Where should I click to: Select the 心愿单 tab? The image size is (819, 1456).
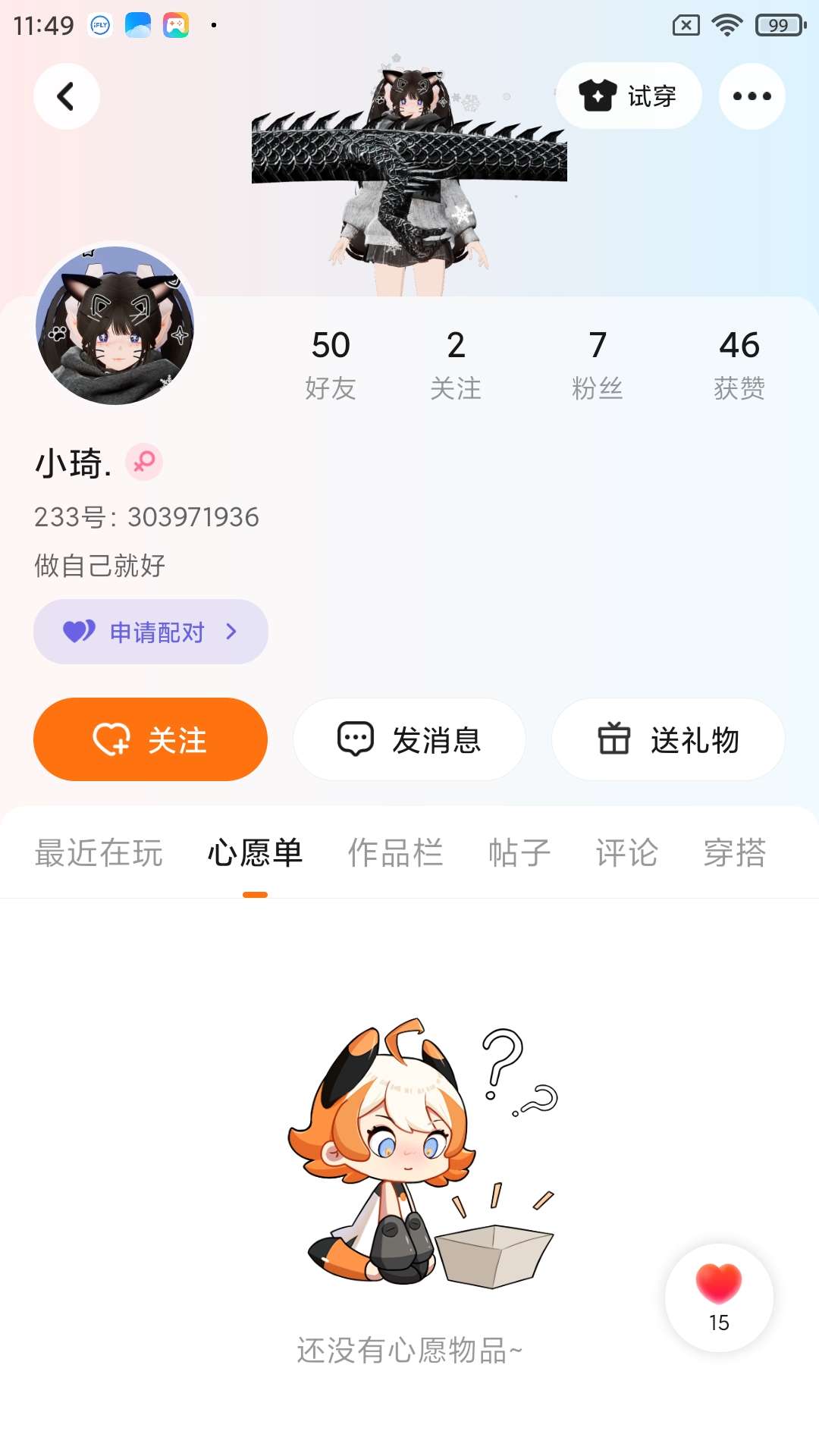point(255,853)
